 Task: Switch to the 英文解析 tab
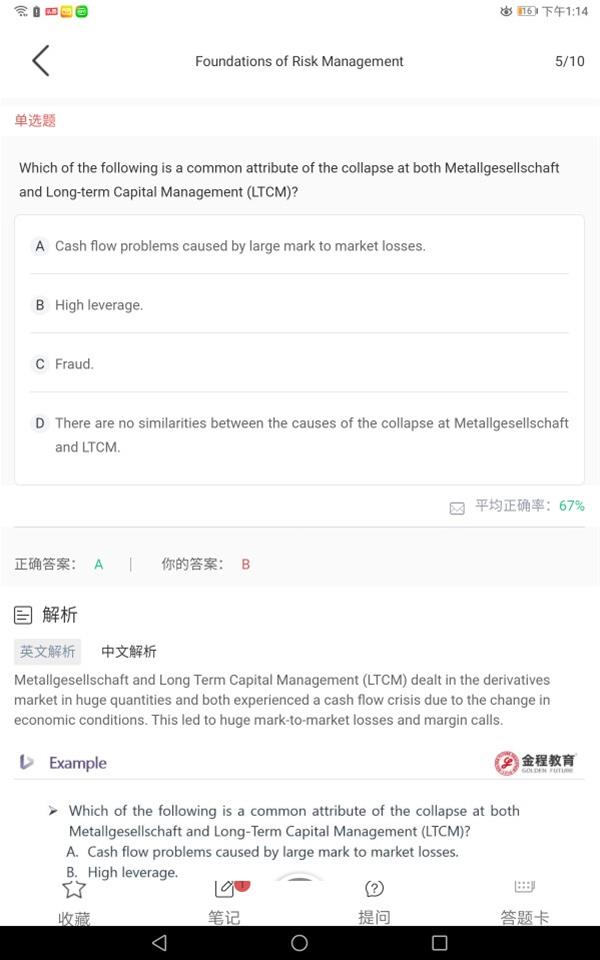coord(47,651)
